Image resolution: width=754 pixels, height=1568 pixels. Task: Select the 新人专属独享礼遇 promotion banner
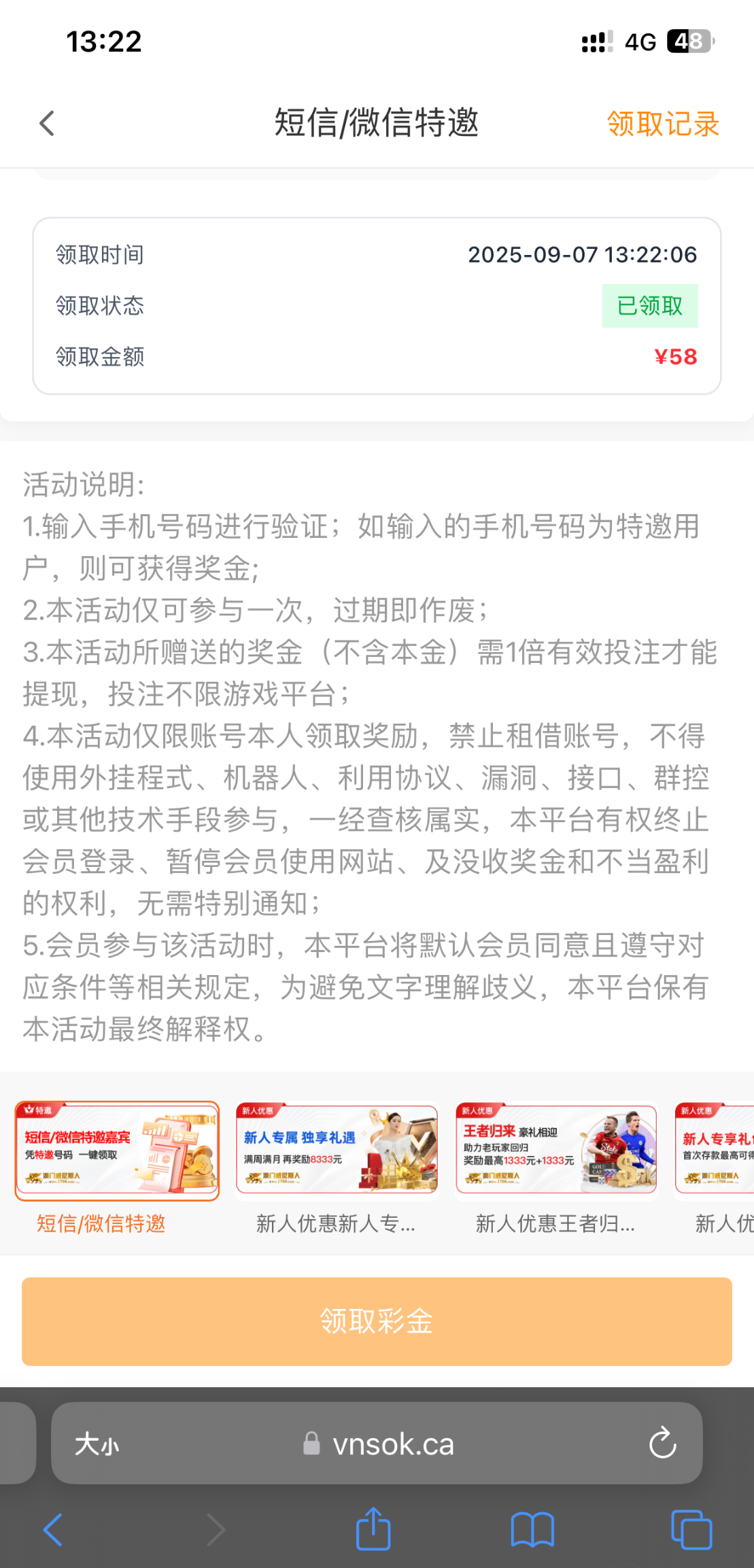[337, 1152]
